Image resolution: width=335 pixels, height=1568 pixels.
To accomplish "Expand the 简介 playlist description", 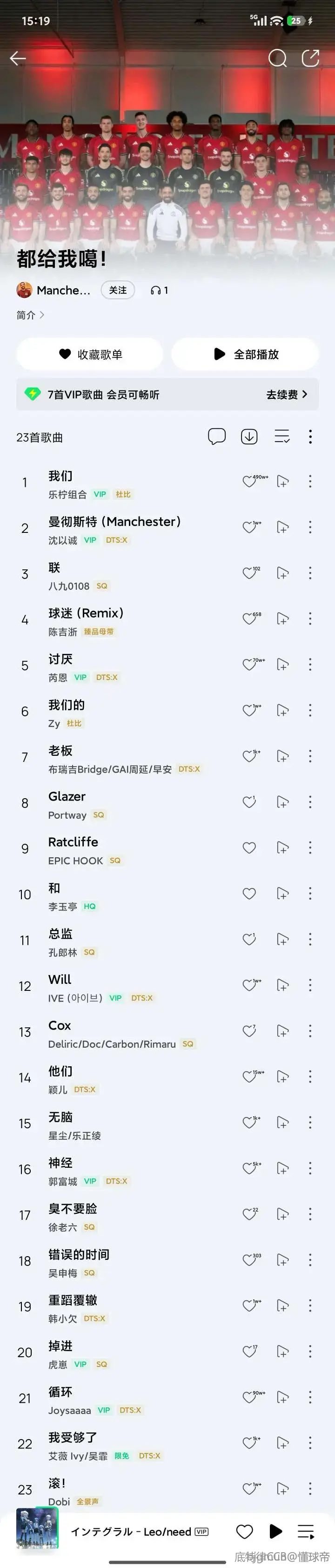I will (x=30, y=315).
